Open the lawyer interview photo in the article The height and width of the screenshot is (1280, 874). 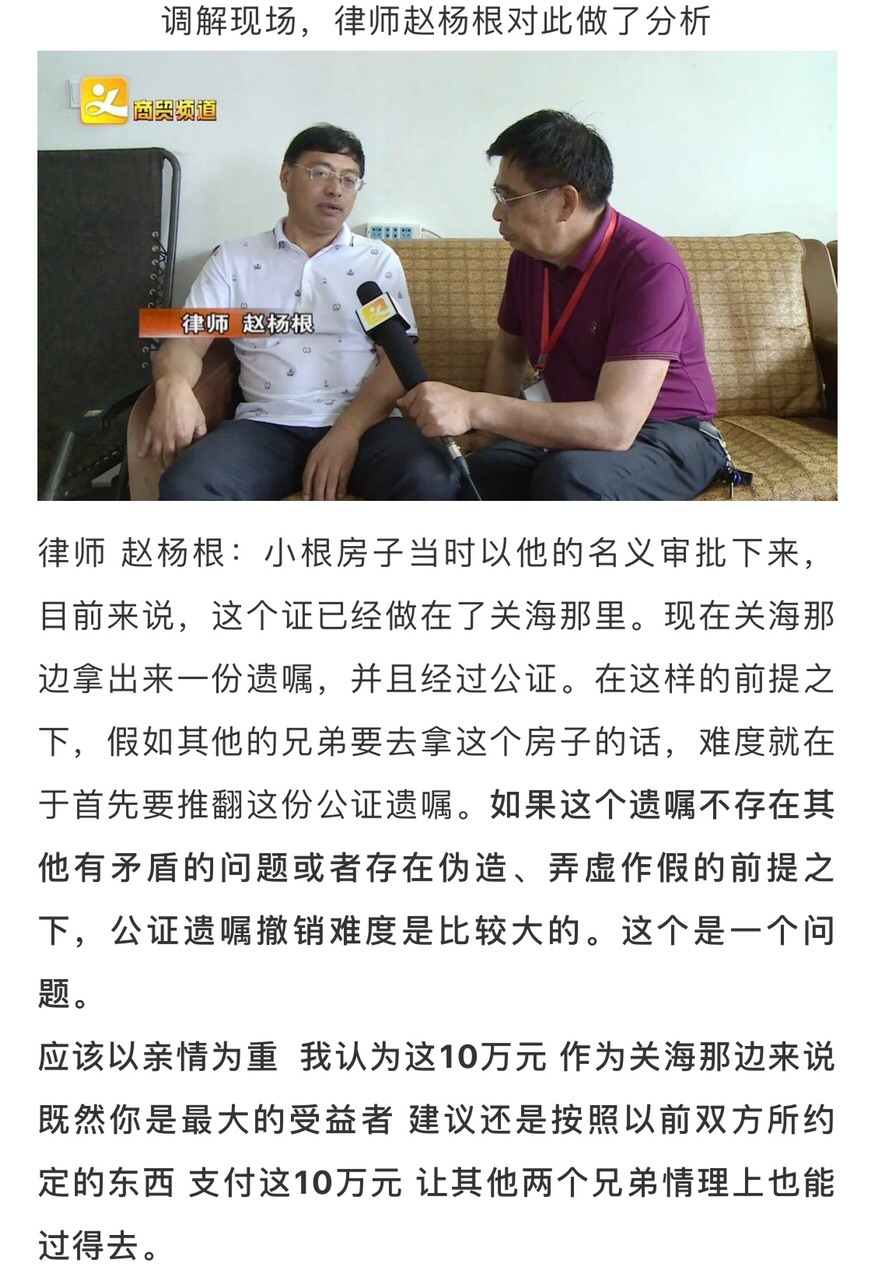point(437,276)
